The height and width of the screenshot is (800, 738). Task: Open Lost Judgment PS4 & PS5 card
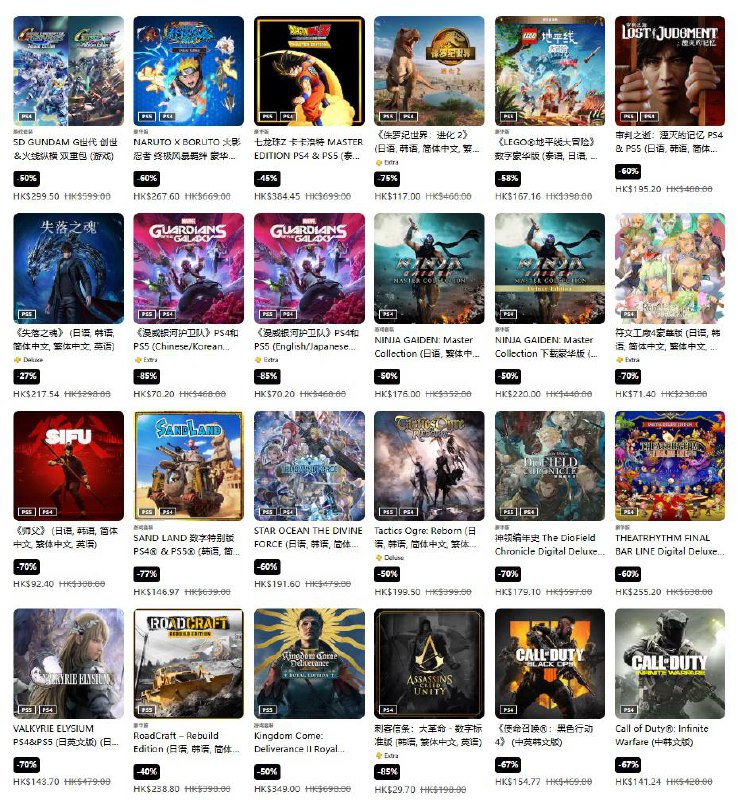[x=669, y=70]
